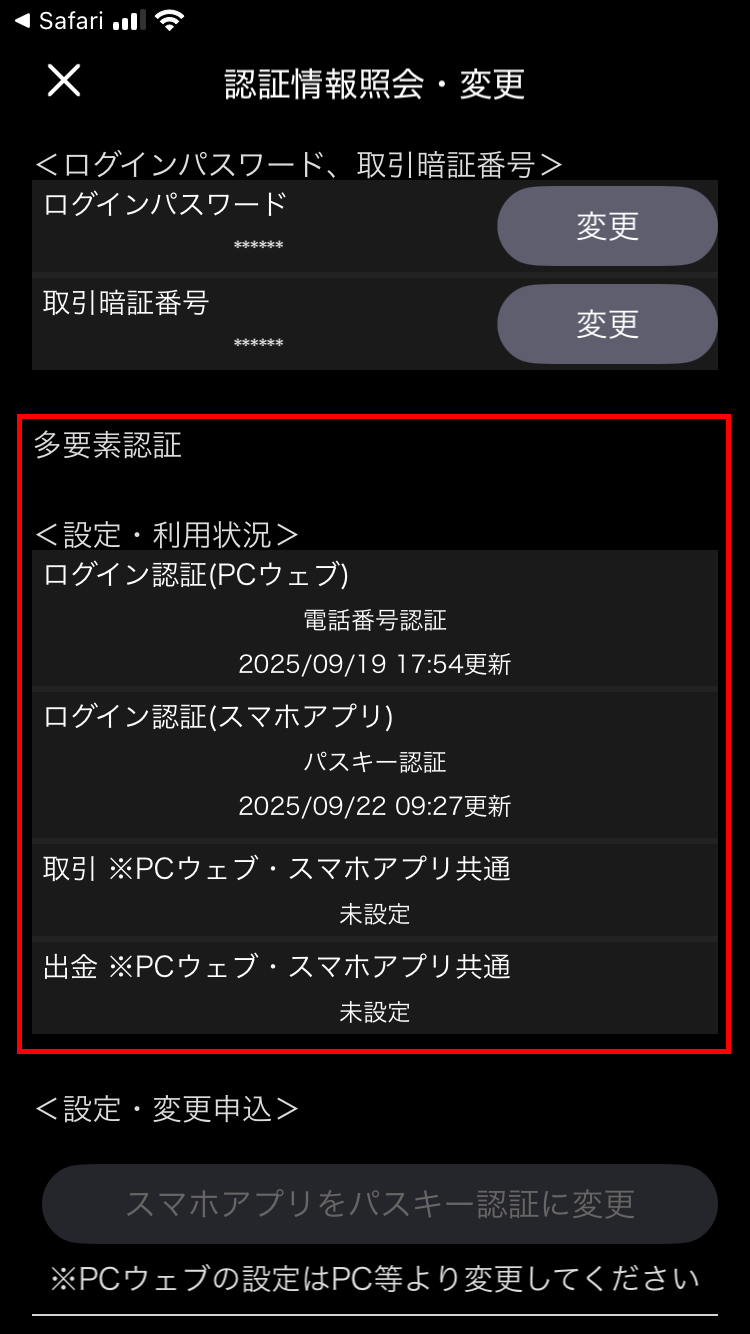This screenshot has width=750, height=1334.
Task: Tap 変更 for 取引暗証番号
Action: click(x=607, y=323)
